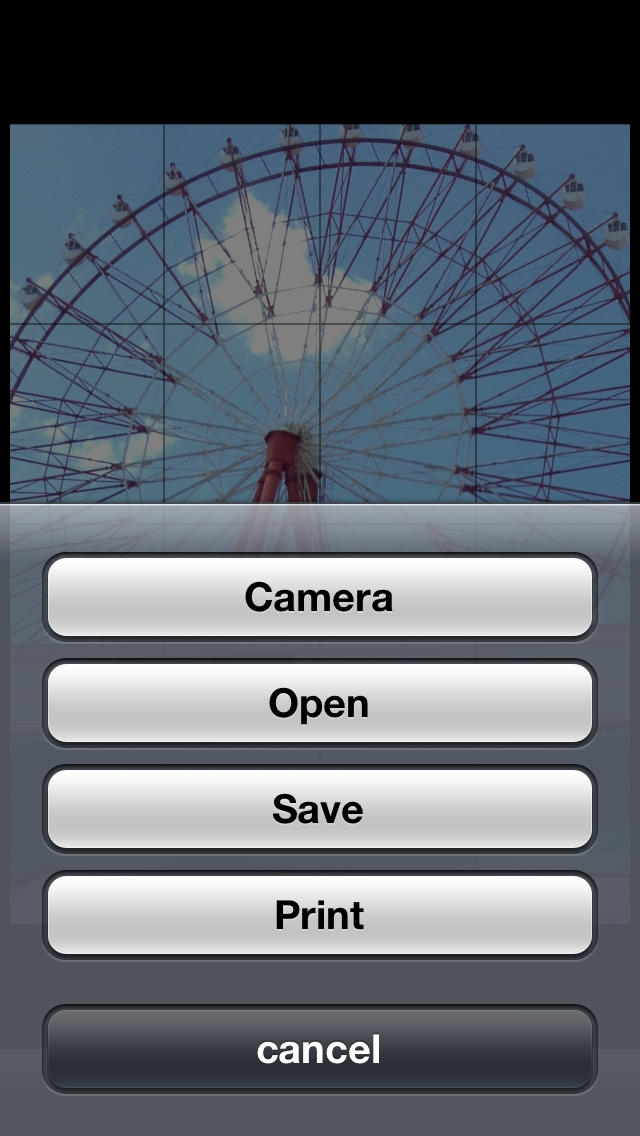640x1136 pixels.
Task: Select the Open option
Action: [319, 703]
